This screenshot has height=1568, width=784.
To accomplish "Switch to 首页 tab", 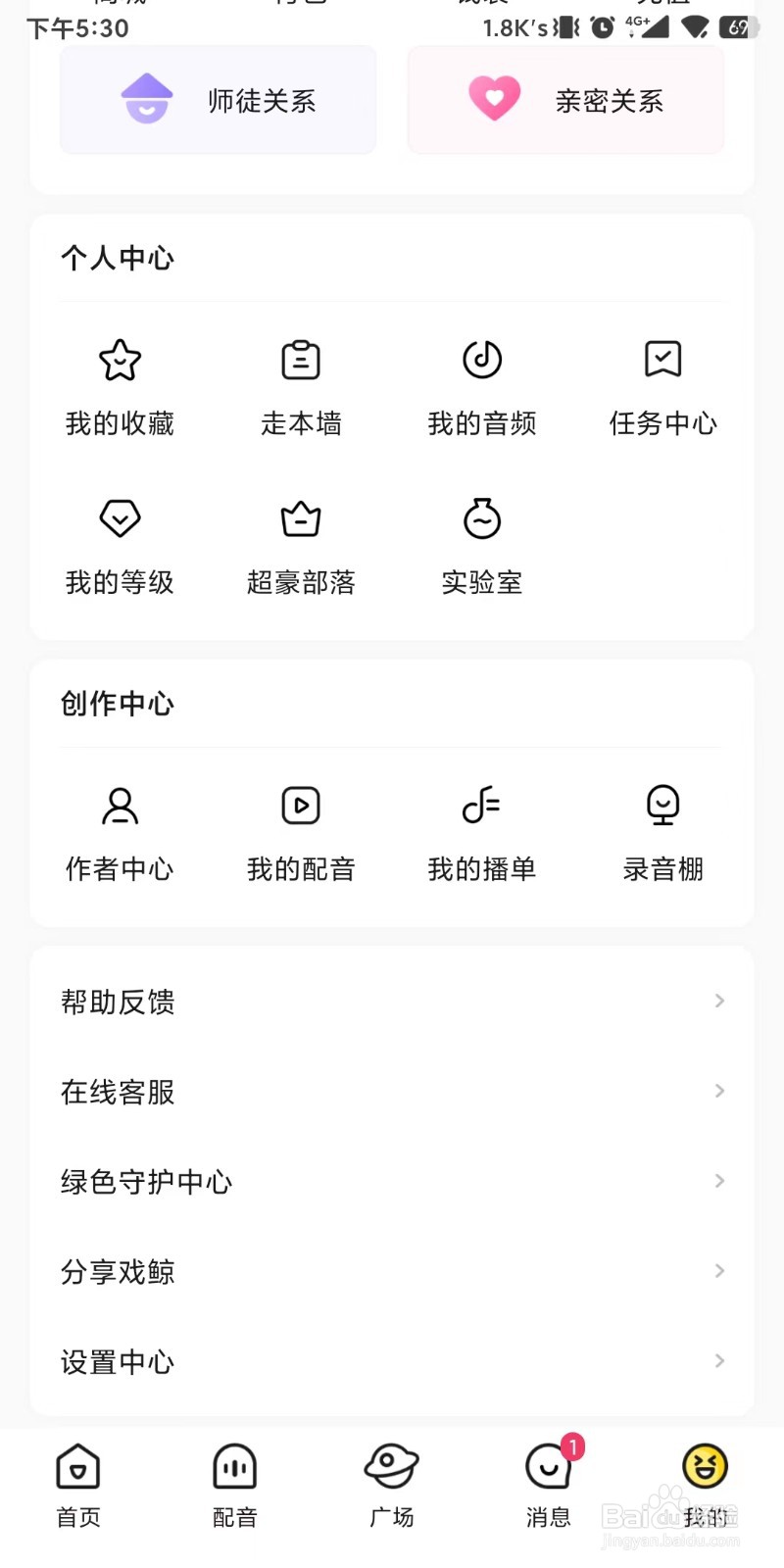I will pyautogui.click(x=78, y=1487).
